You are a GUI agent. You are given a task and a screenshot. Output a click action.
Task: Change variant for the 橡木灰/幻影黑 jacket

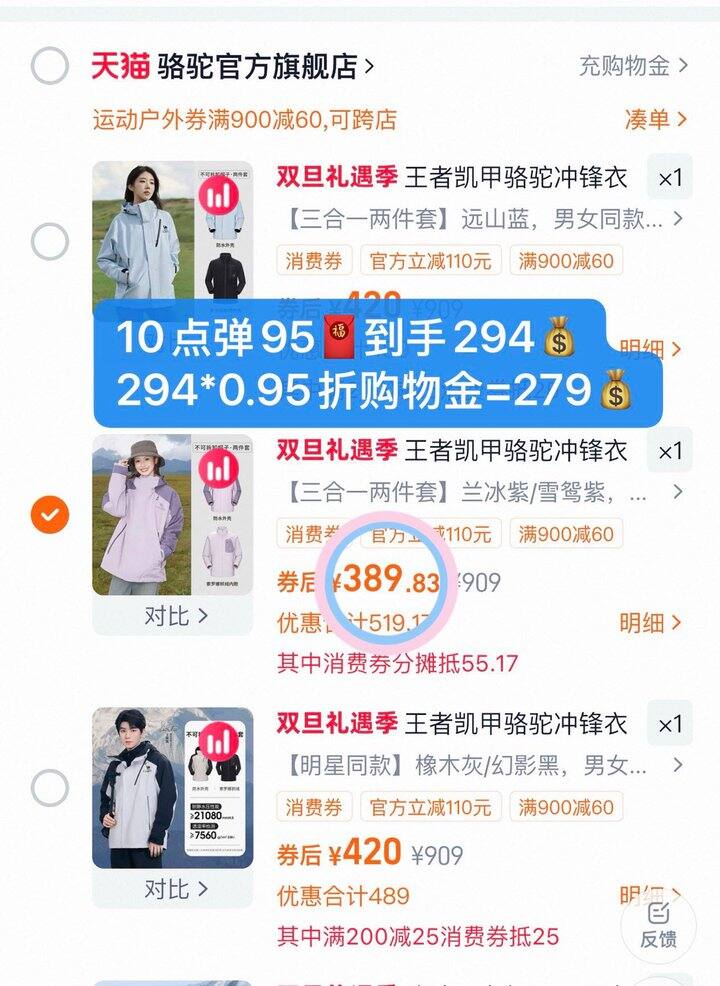(x=480, y=766)
